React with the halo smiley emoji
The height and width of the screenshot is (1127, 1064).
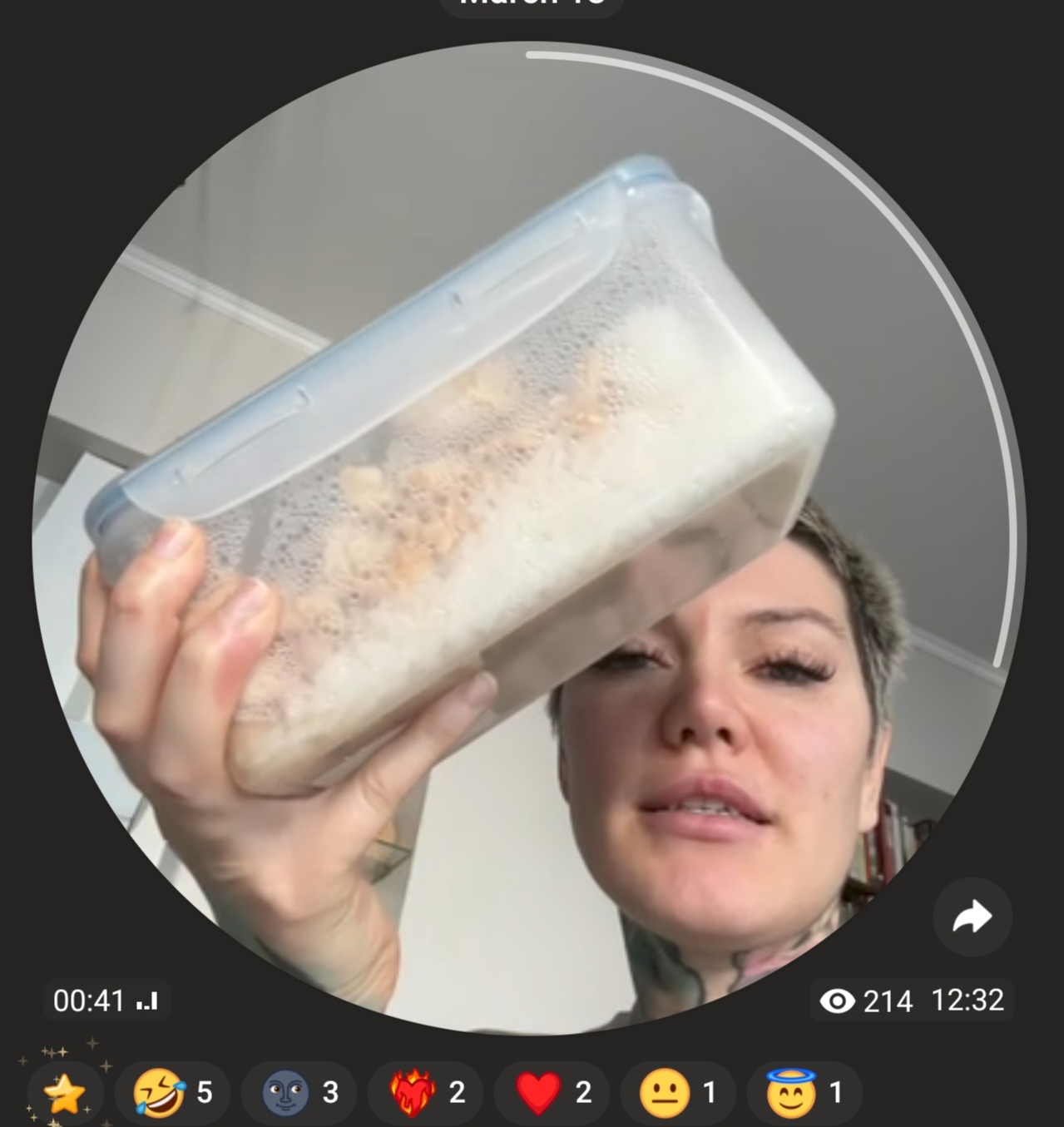(x=805, y=1093)
